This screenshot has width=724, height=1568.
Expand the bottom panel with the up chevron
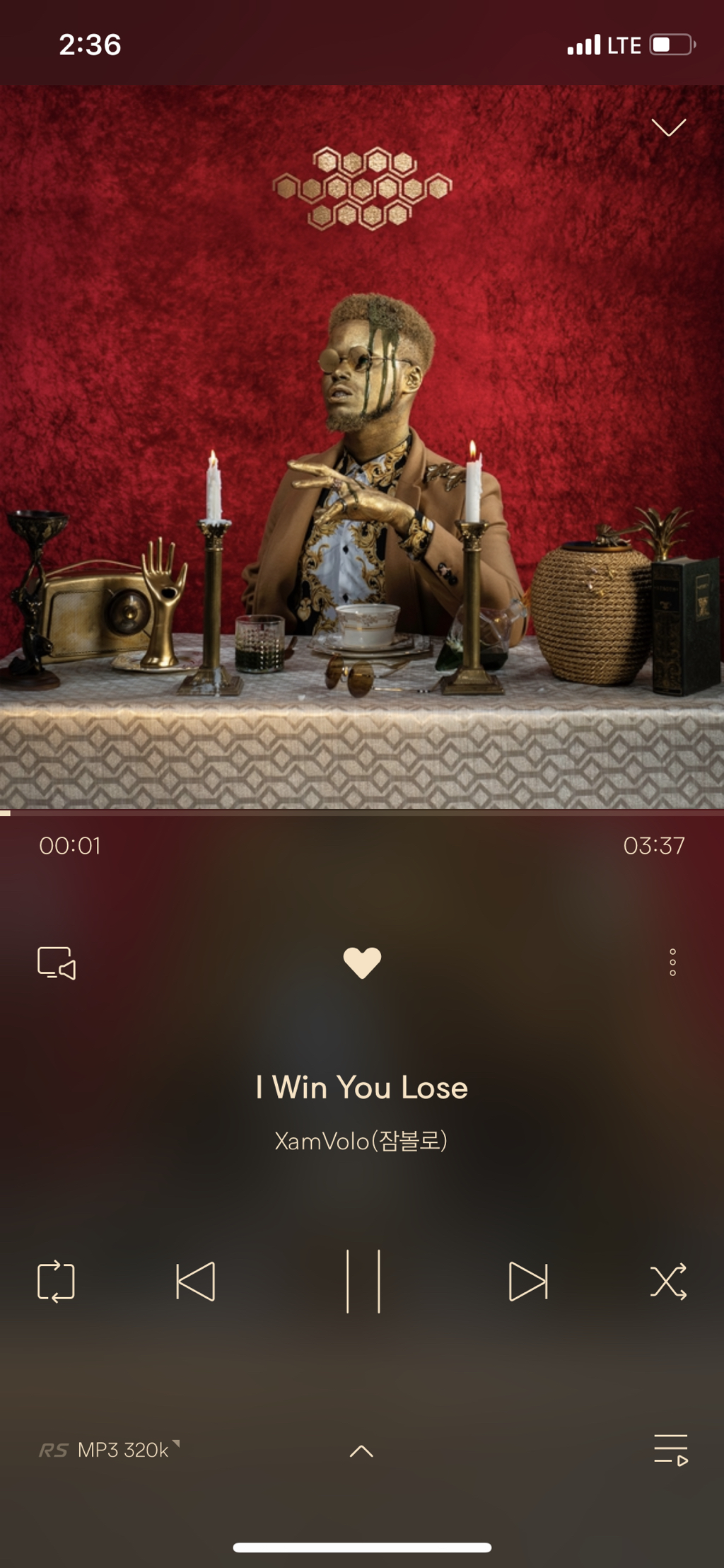tap(361, 1451)
